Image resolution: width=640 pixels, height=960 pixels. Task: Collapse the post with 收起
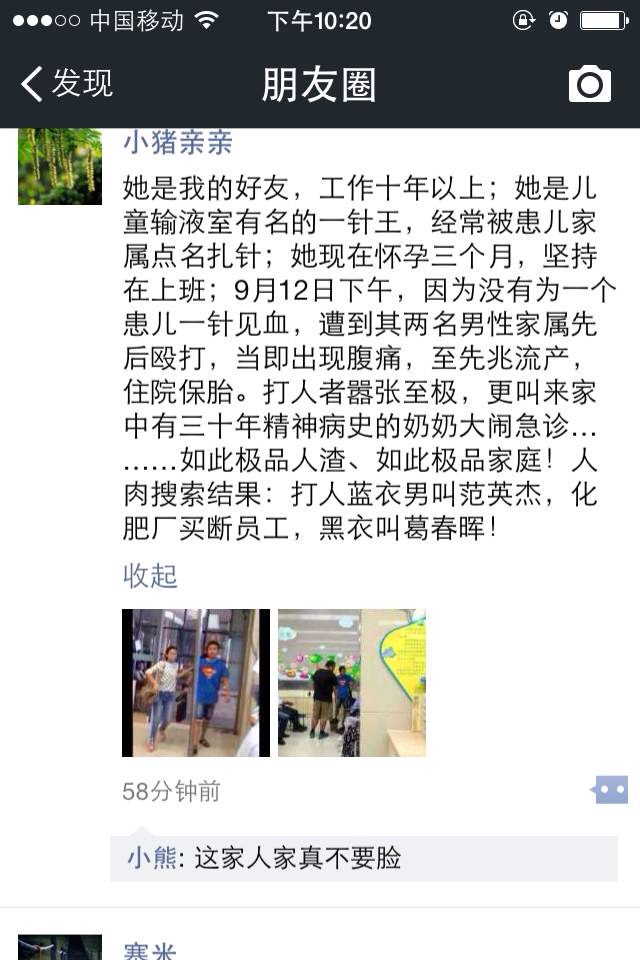(150, 575)
